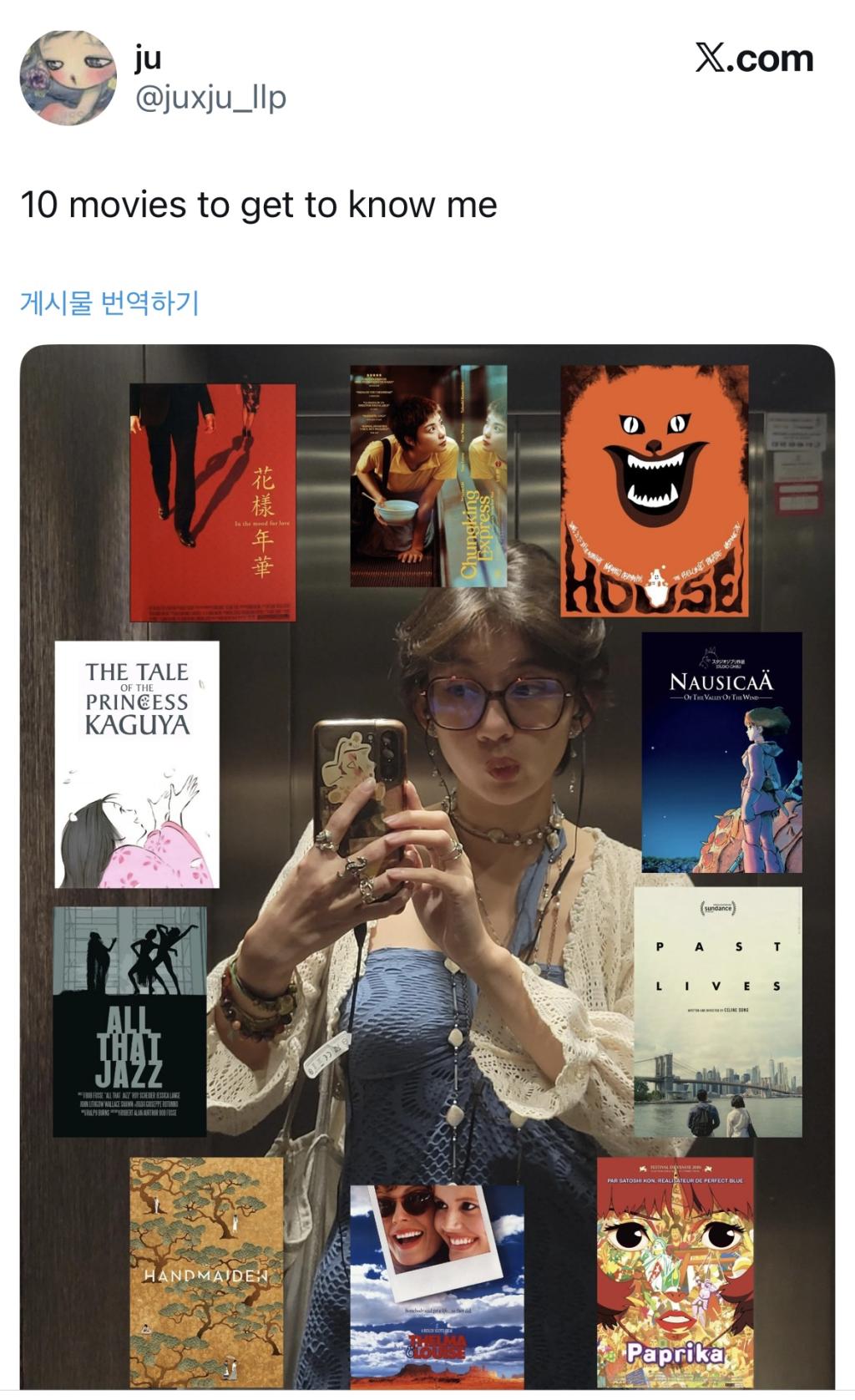The image size is (855, 1400).
Task: Tap the 게시물 번역하기 translate link
Action: click(109, 302)
